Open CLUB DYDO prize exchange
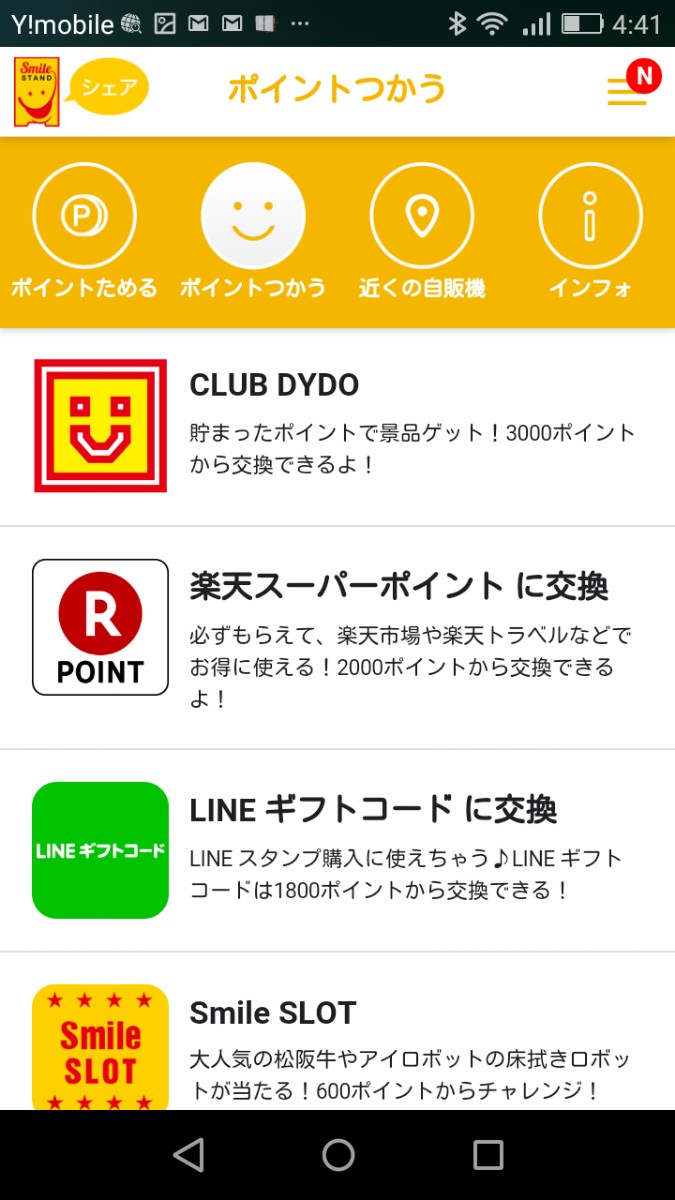 (x=337, y=425)
